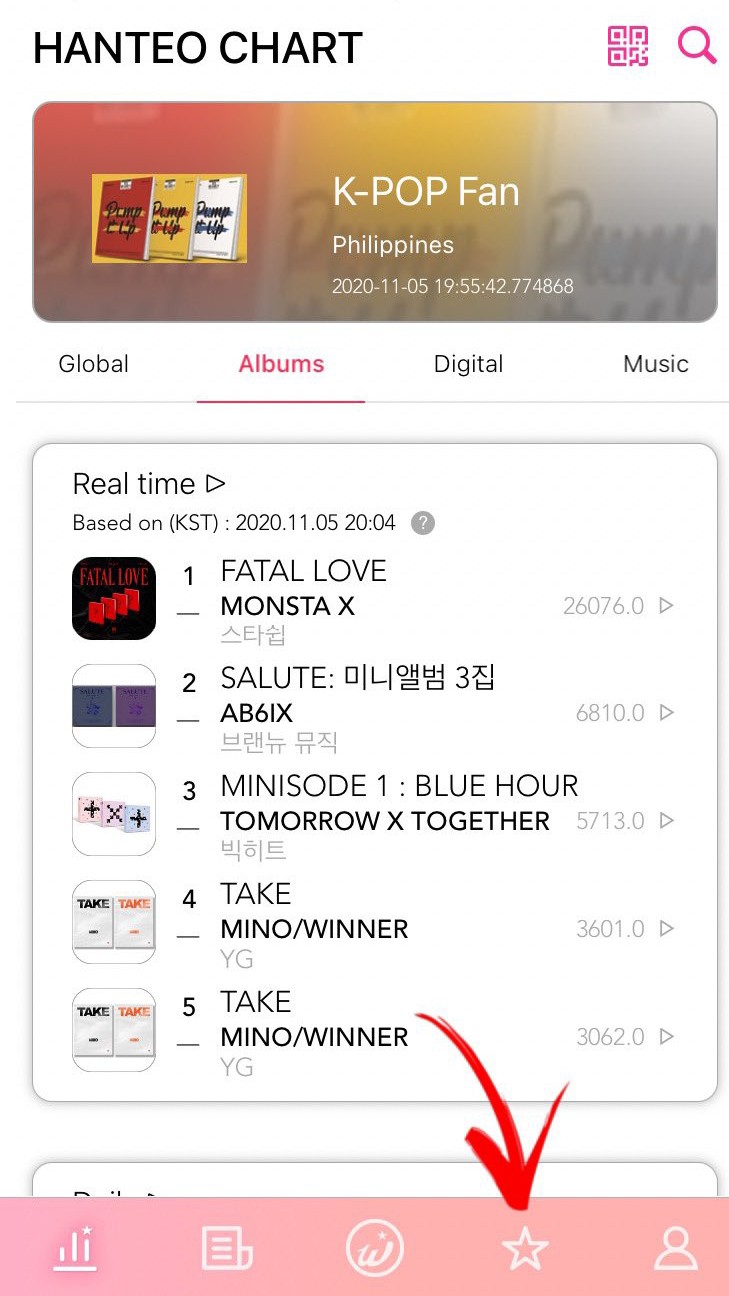Screen dimensions: 729x1296
Task: Go to the Music tab
Action: [655, 364]
